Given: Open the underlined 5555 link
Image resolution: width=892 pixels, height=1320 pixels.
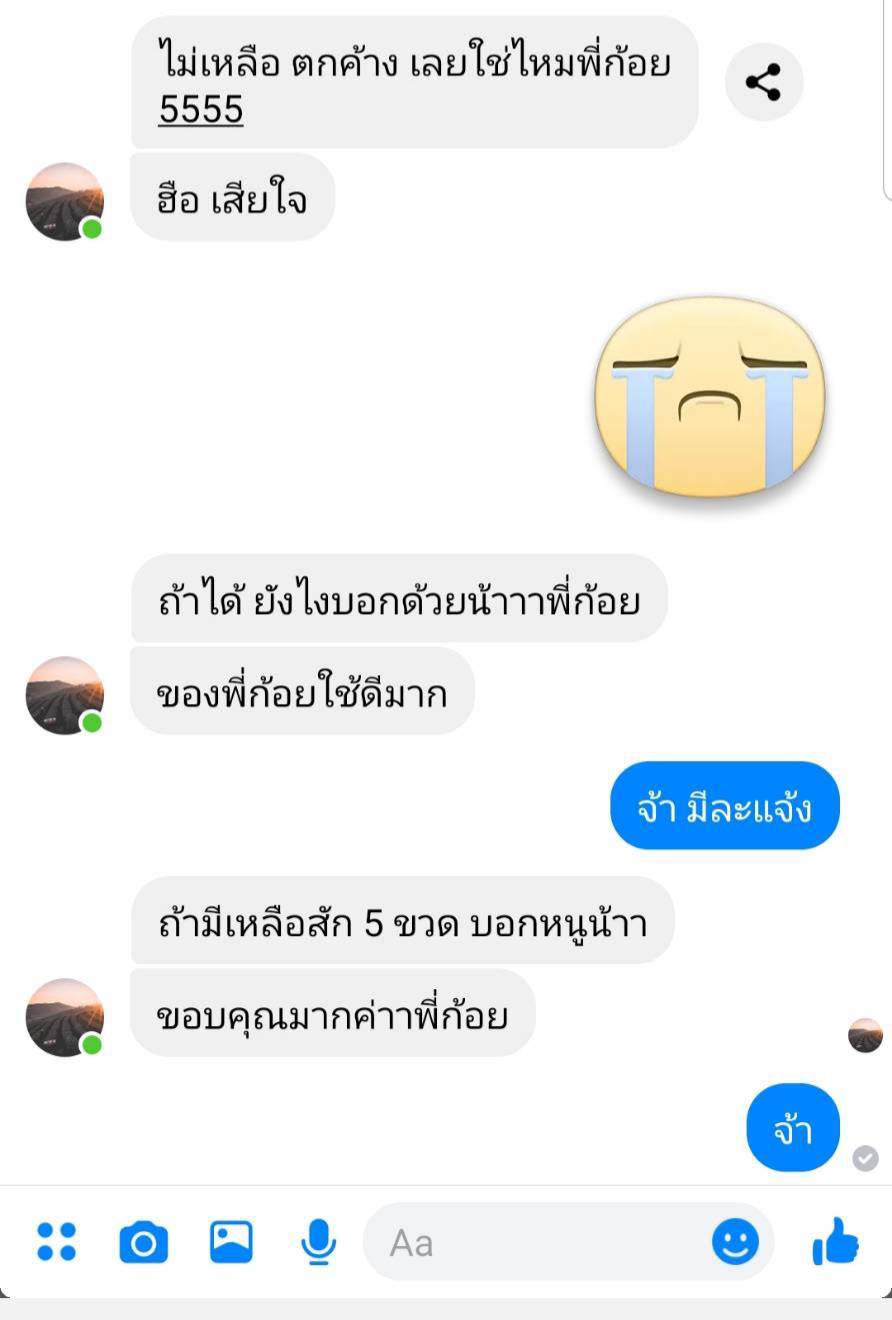Looking at the screenshot, I should (x=201, y=110).
